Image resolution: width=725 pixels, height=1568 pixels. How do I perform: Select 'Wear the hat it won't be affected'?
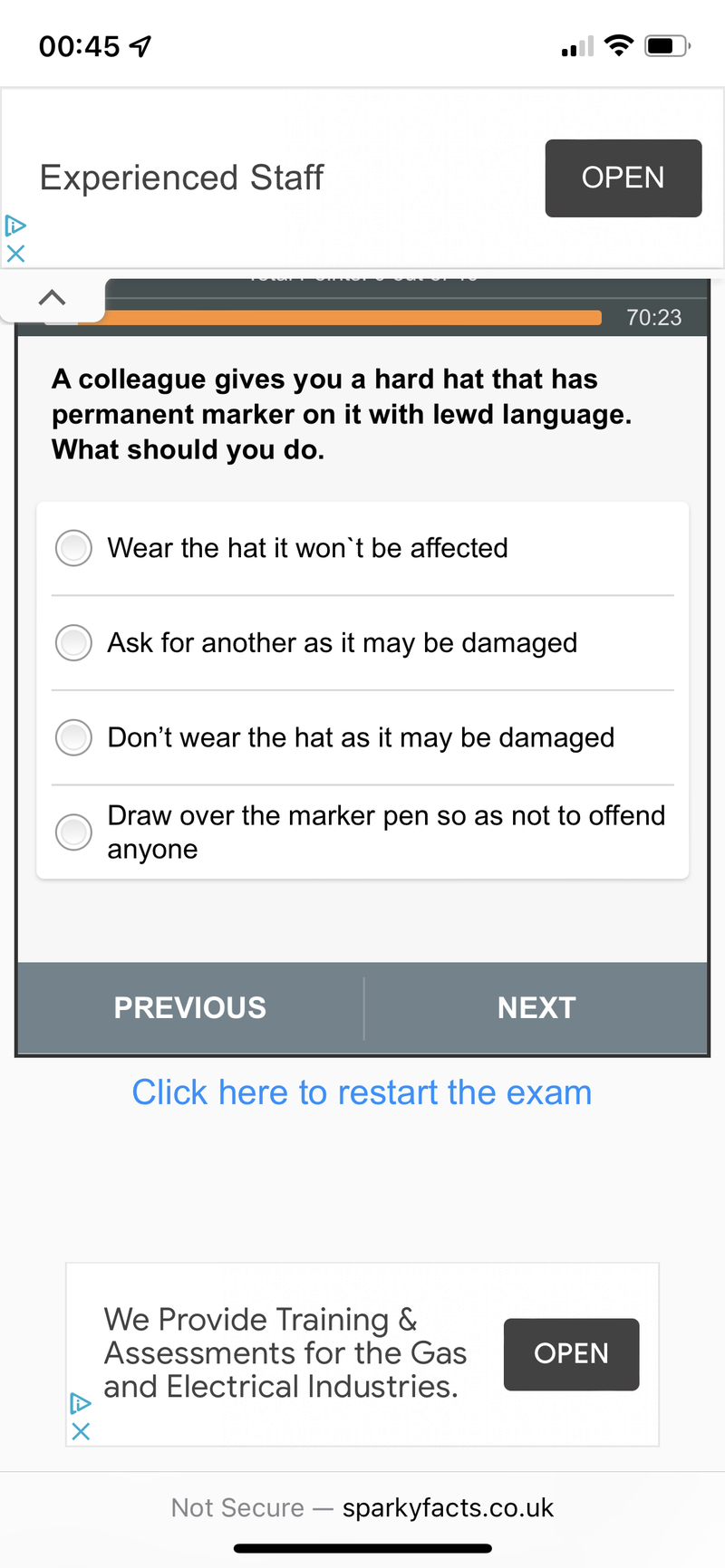click(74, 548)
